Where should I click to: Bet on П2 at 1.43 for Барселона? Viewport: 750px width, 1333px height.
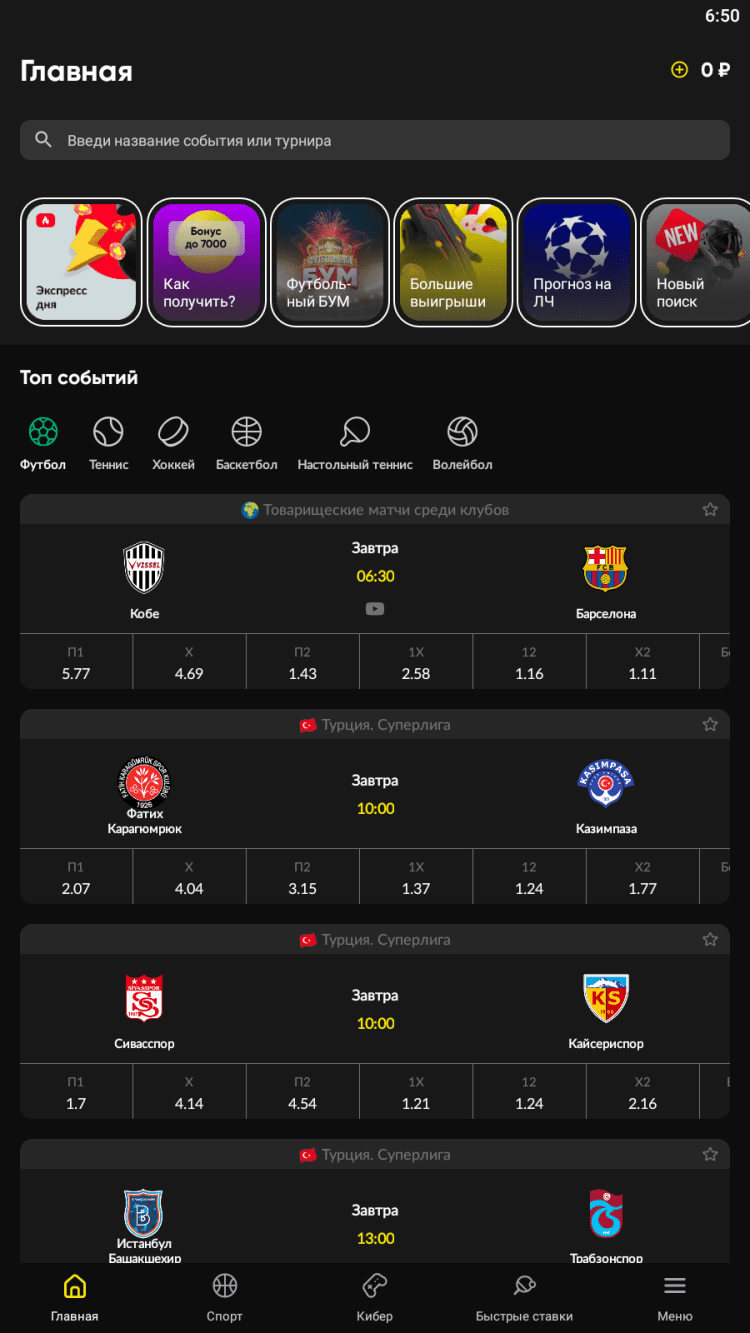(302, 664)
